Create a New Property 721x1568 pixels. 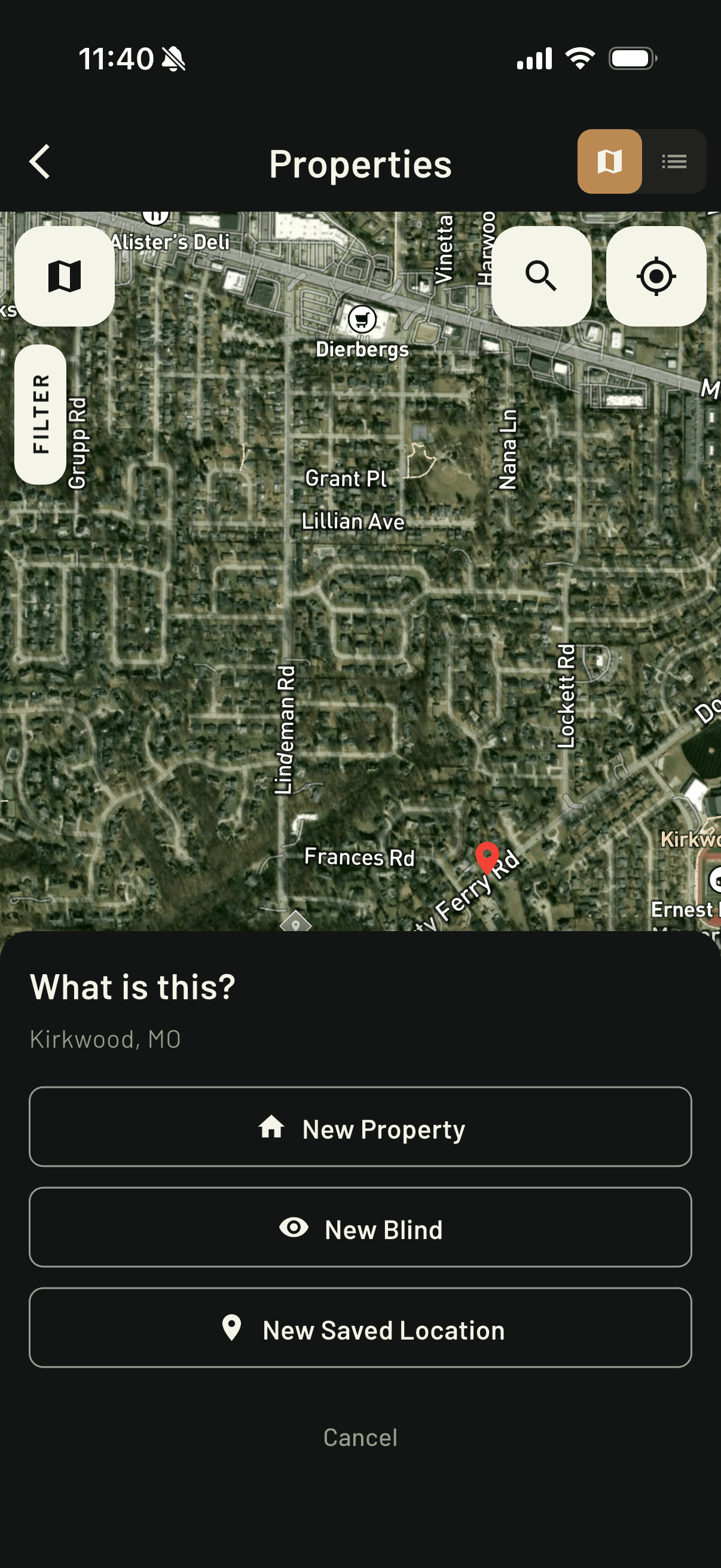tap(360, 1127)
